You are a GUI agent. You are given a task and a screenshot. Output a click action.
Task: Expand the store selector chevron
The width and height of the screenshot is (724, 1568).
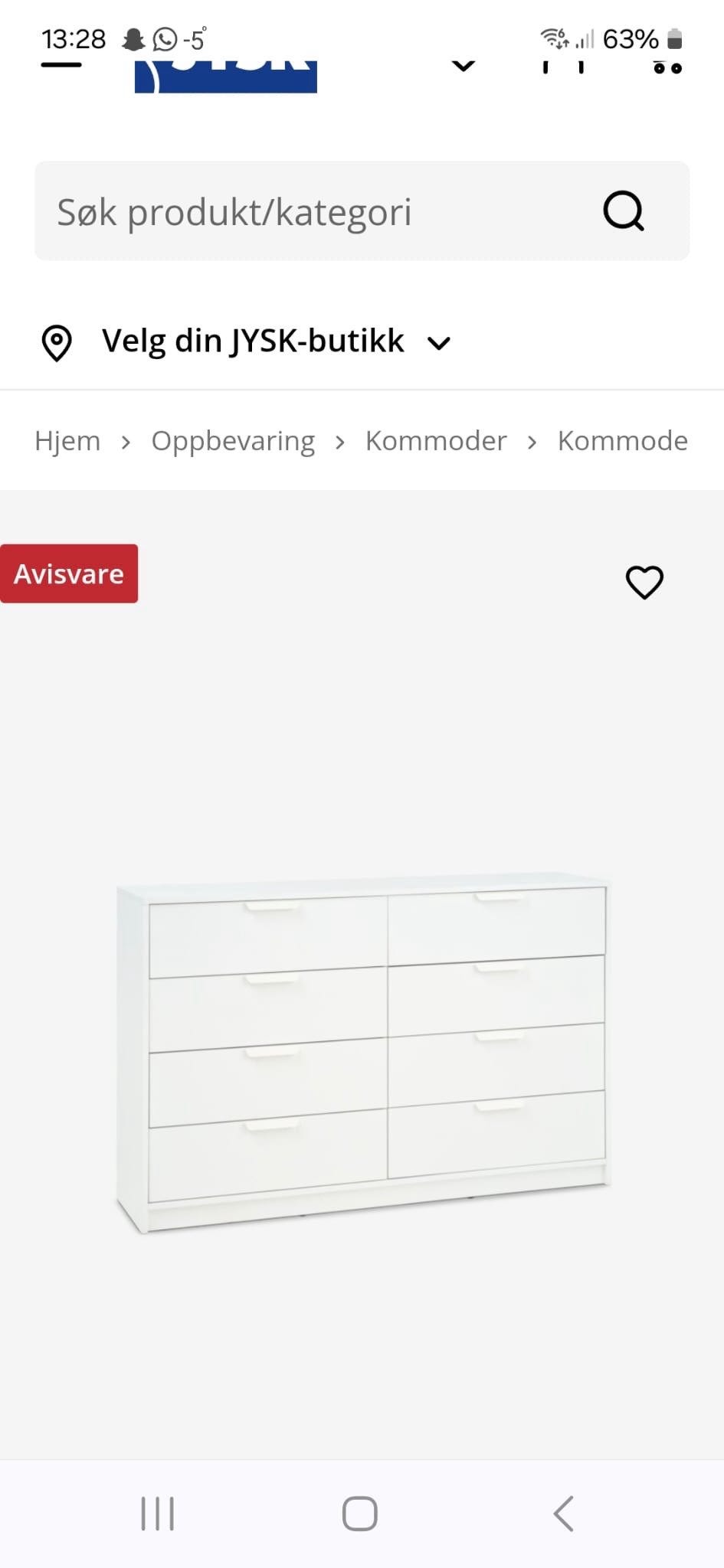click(438, 344)
